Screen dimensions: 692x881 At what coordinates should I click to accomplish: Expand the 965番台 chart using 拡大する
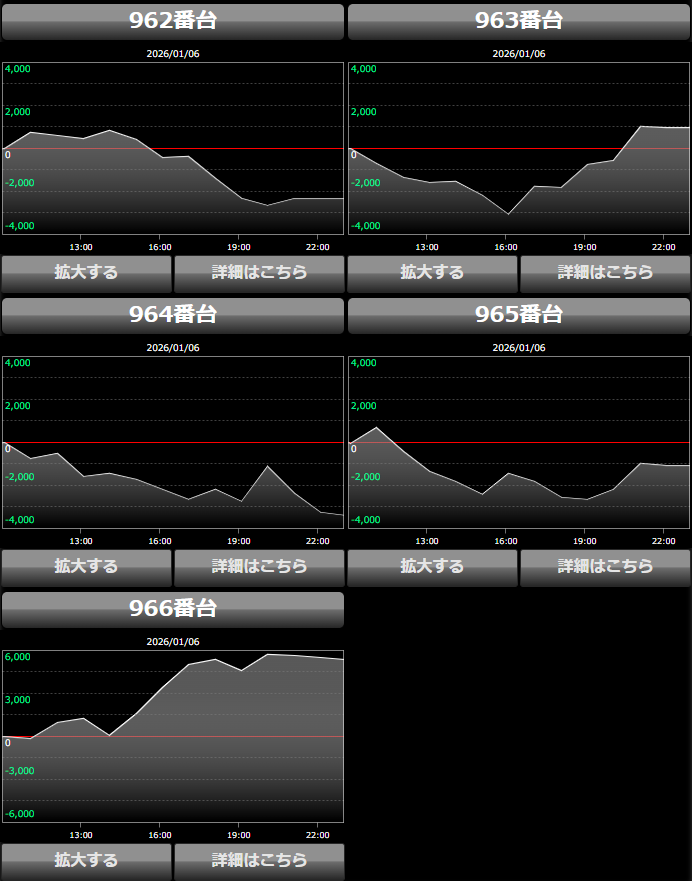432,567
